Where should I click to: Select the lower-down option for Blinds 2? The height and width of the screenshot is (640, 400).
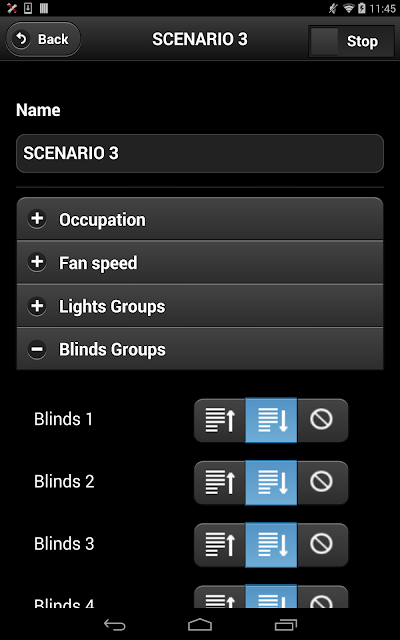click(x=271, y=483)
